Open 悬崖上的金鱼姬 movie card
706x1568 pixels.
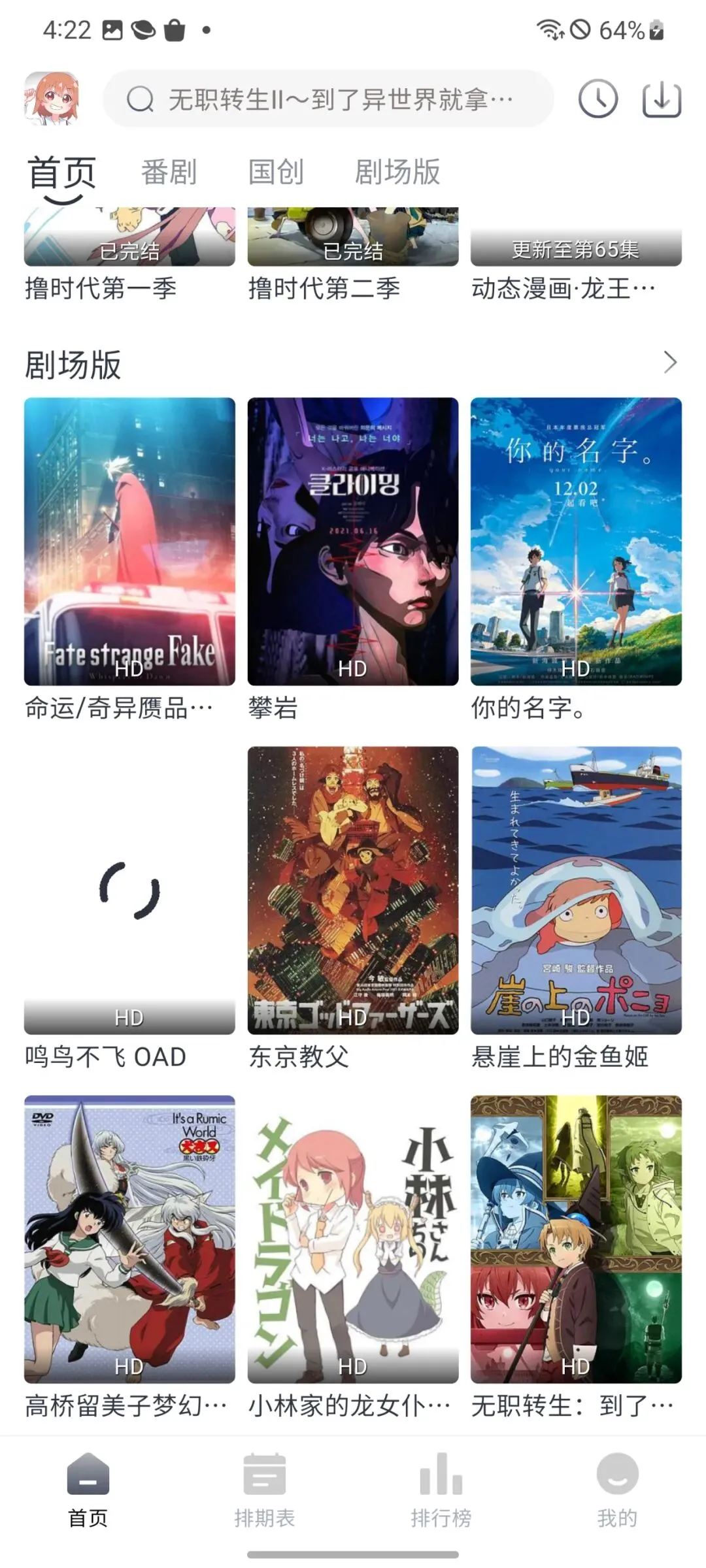(576, 890)
